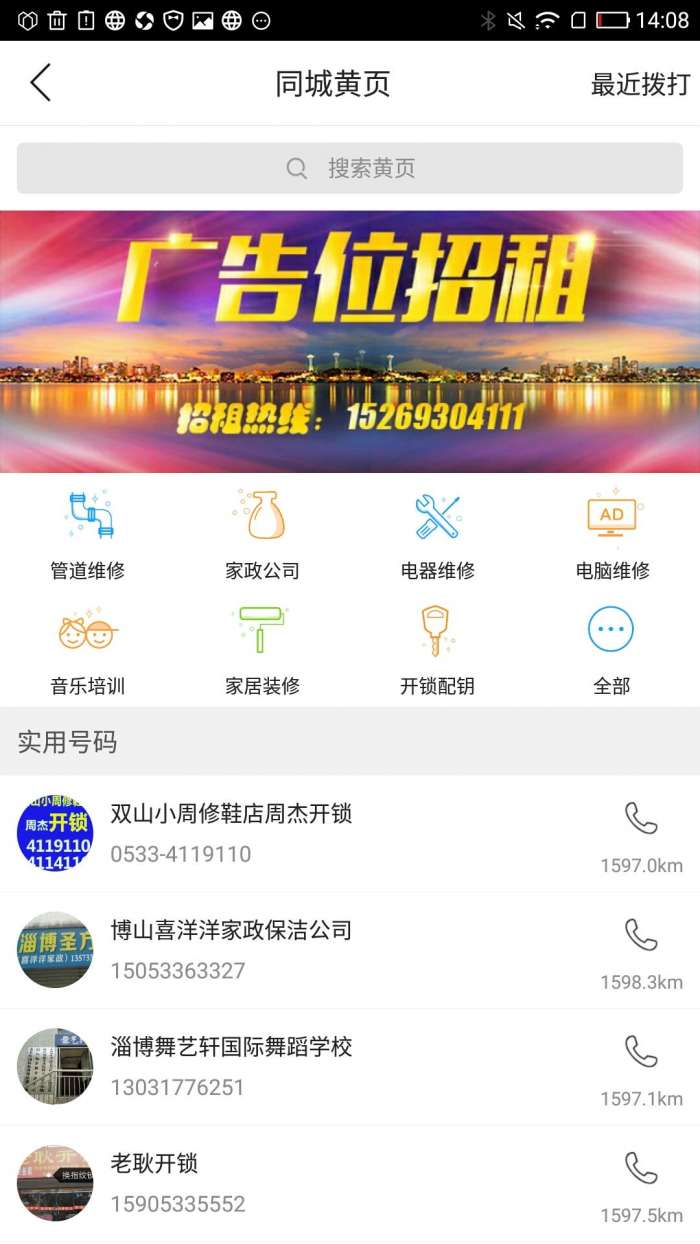Select the 家政公司 category
Screen dimensions: 700x1244
pos(262,536)
